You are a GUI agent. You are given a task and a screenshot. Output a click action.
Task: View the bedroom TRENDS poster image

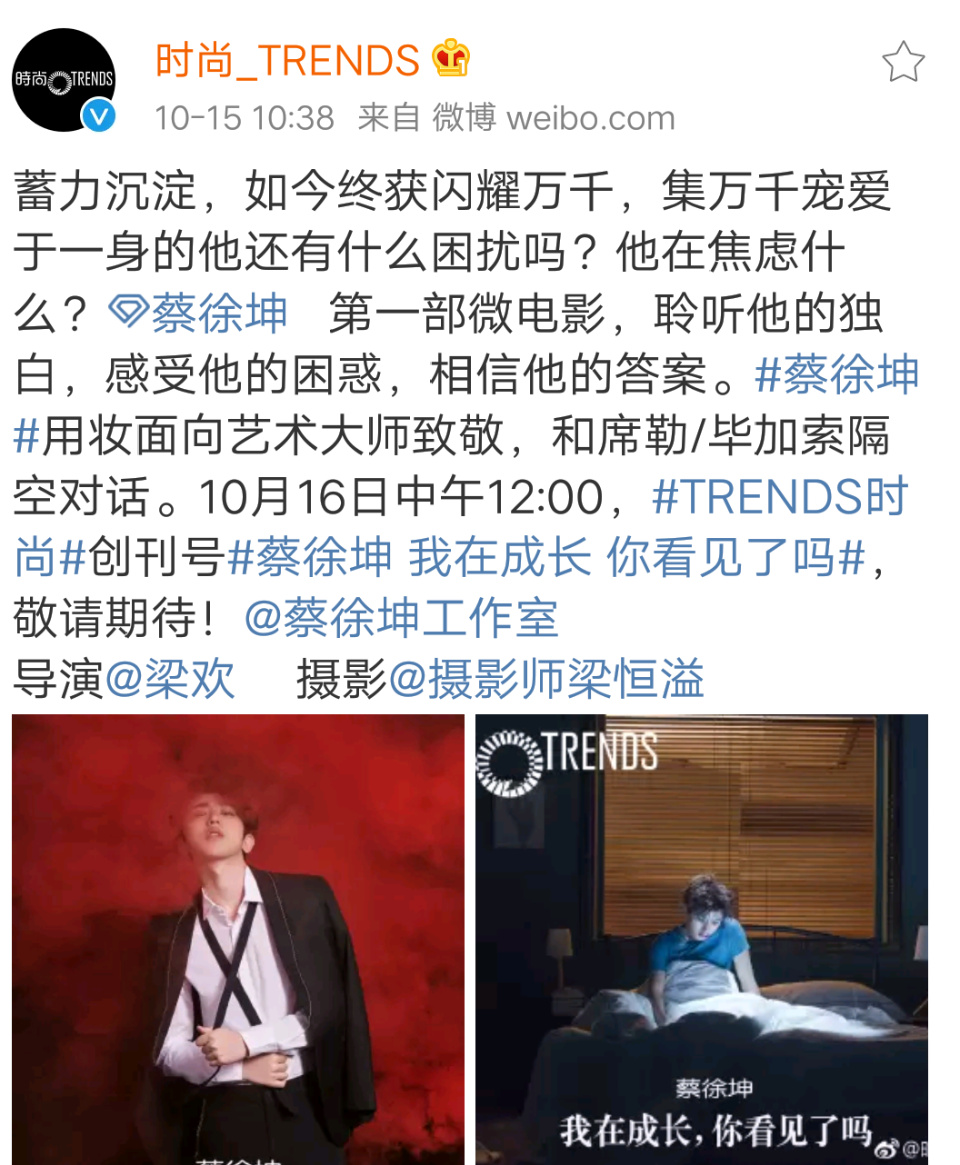click(x=701, y=938)
